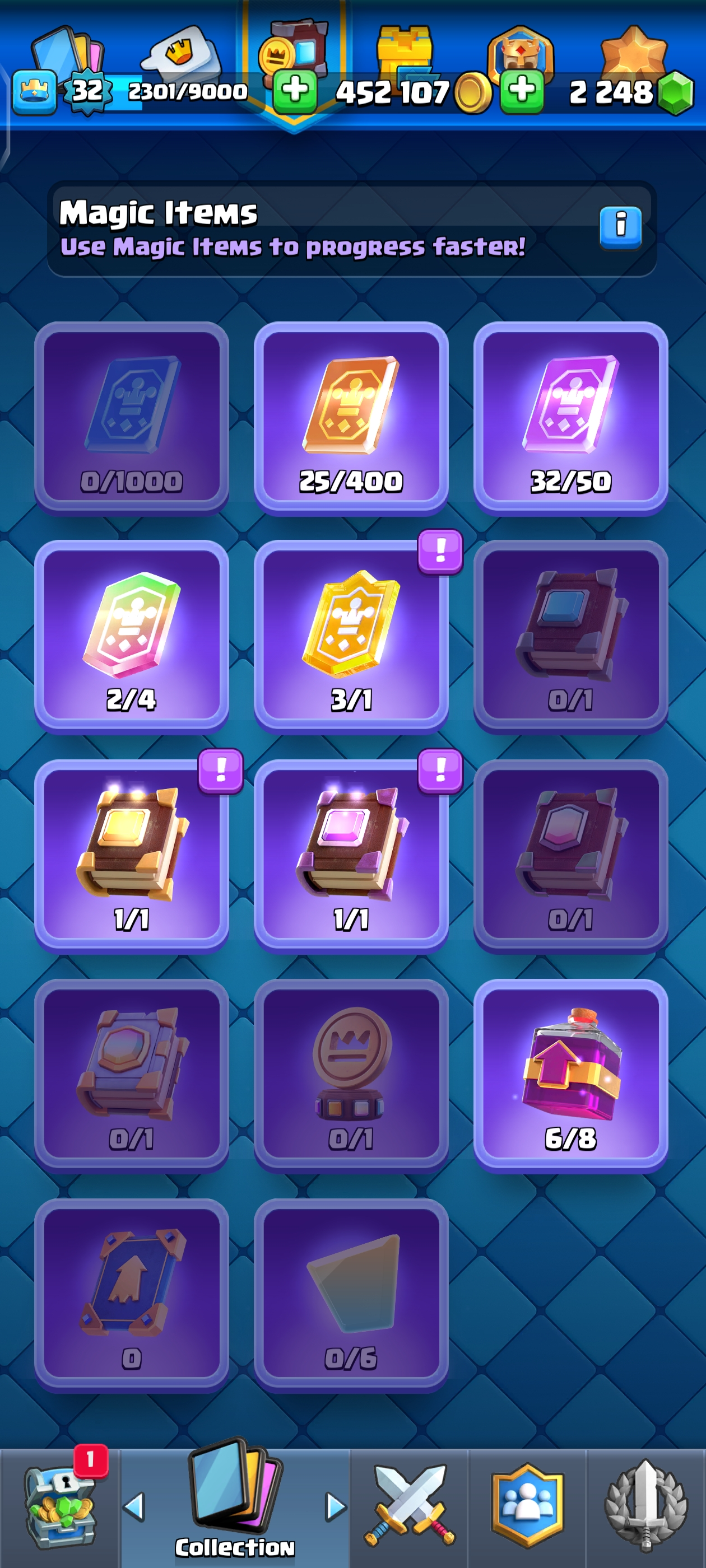This screenshot has height=1568, width=706.
Task: Open the Magic Items info button
Action: 620,228
